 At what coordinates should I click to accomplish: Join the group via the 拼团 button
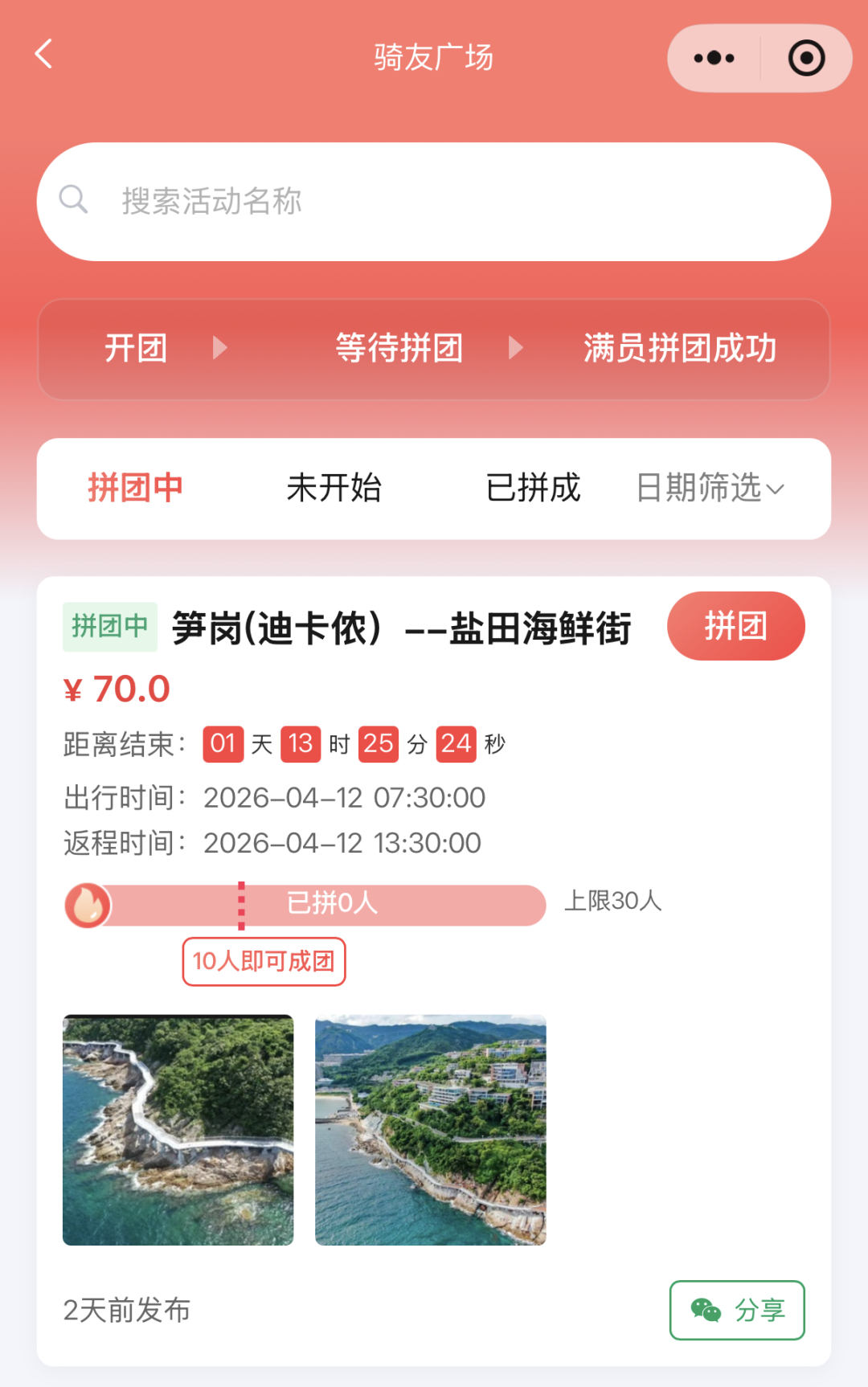pyautogui.click(x=735, y=626)
